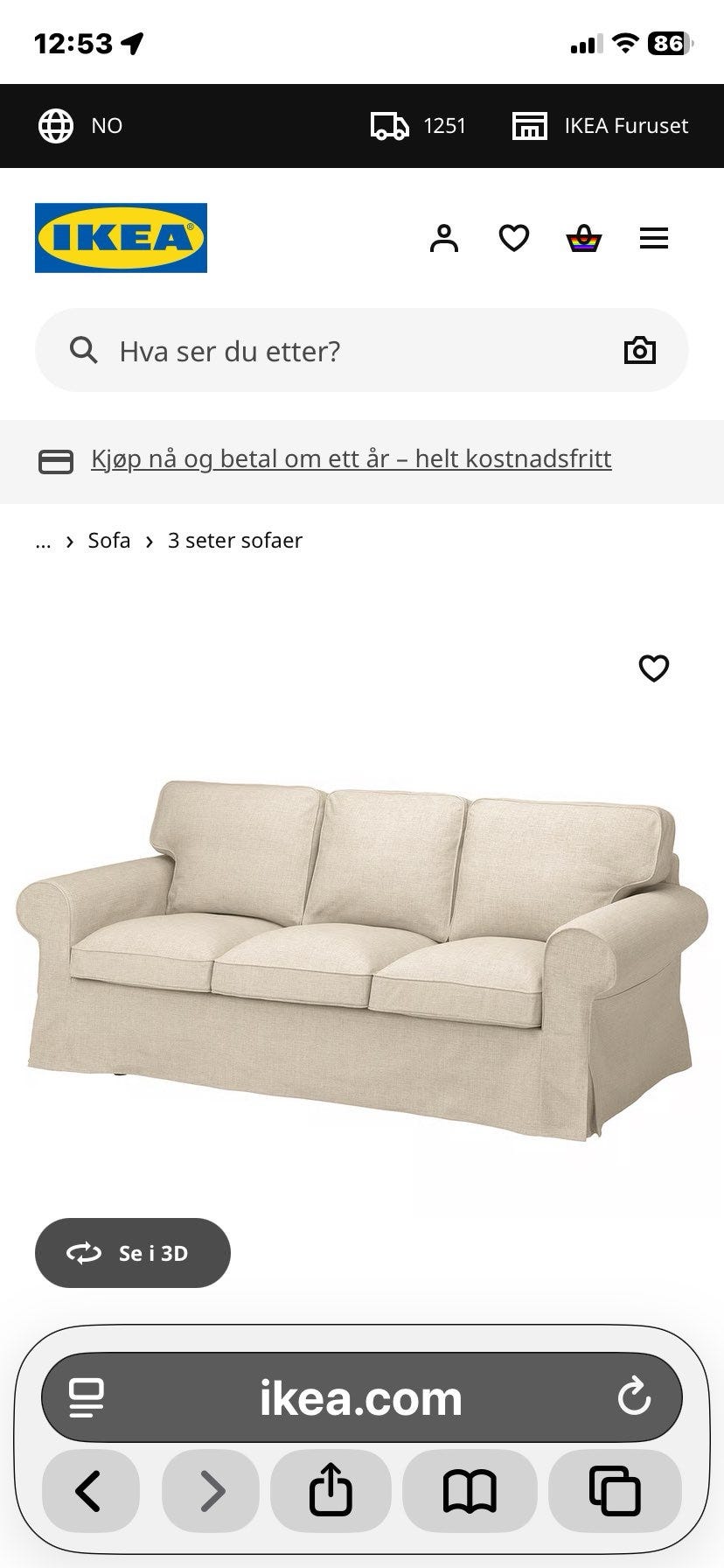Reload the ikea.com page
The width and height of the screenshot is (724, 1568).
pyautogui.click(x=634, y=1396)
